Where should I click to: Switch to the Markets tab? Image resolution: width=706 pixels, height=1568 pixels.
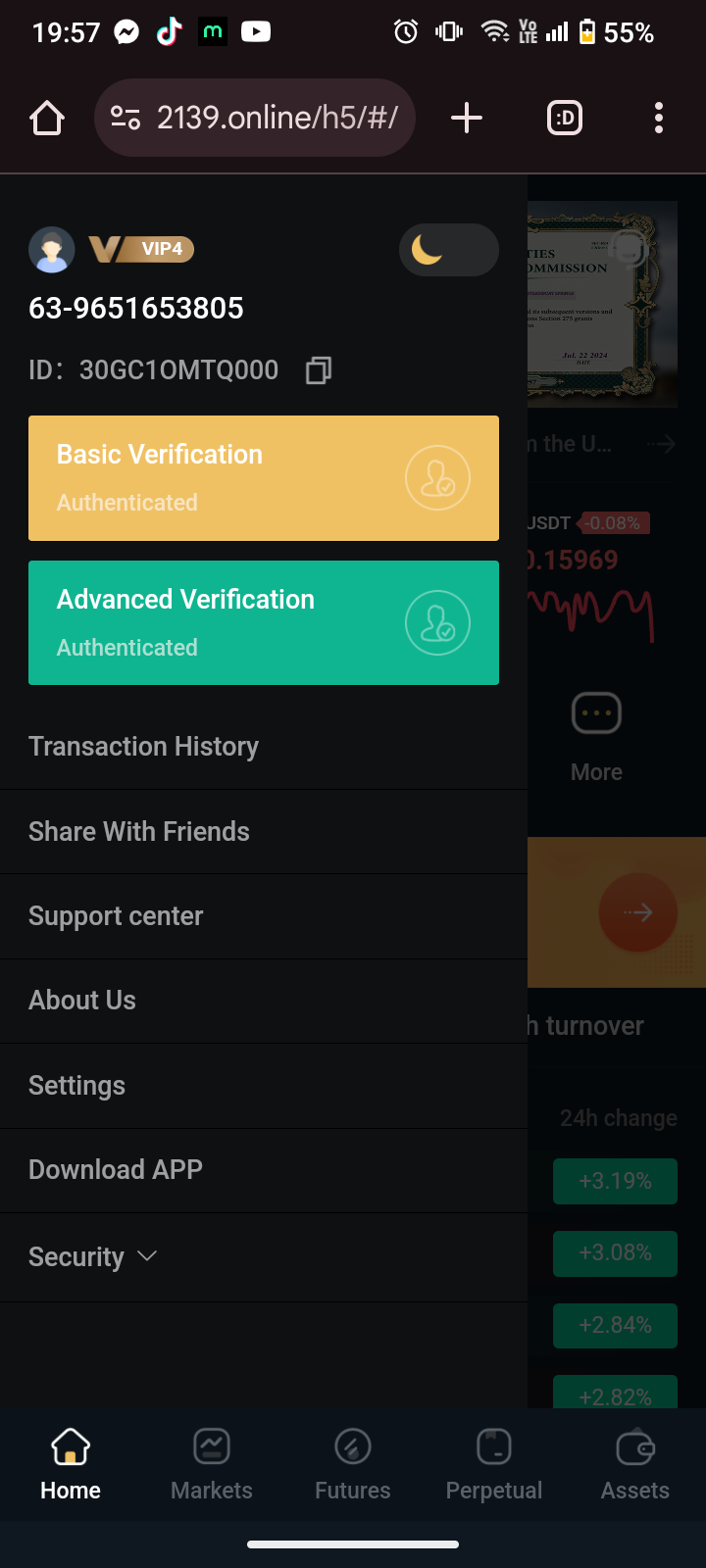(212, 1464)
